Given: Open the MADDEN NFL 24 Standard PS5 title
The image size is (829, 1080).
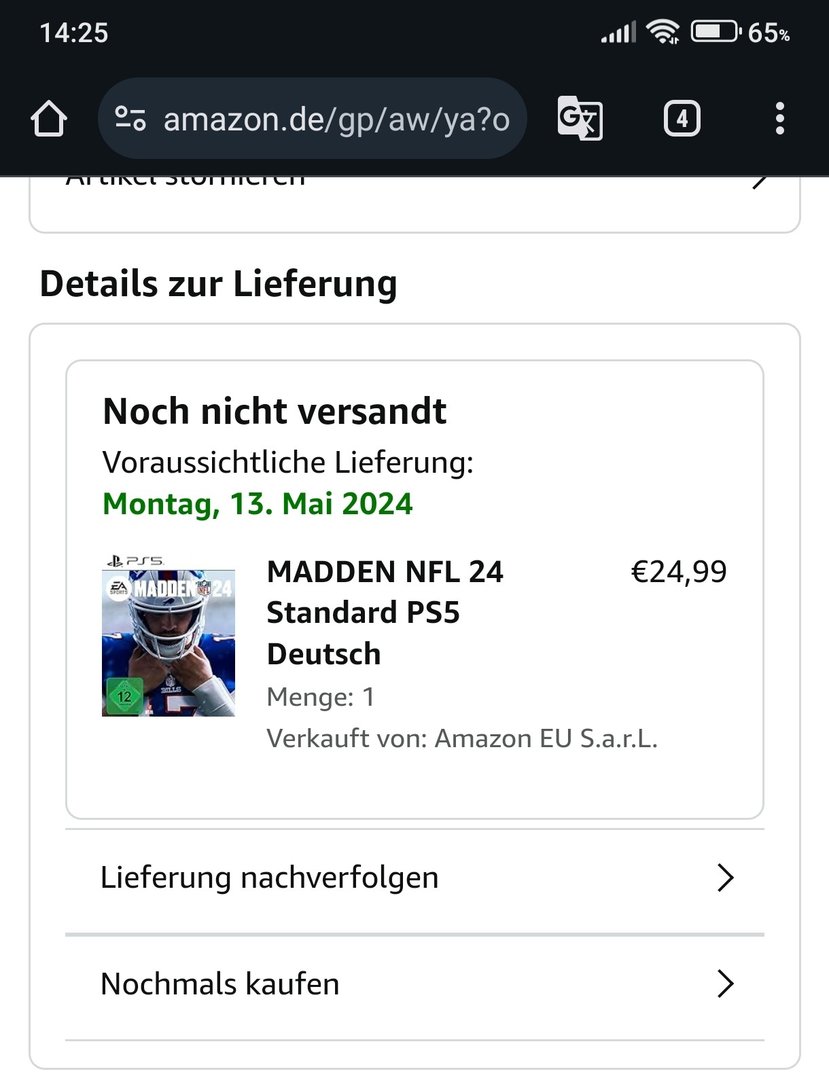Looking at the screenshot, I should (385, 613).
